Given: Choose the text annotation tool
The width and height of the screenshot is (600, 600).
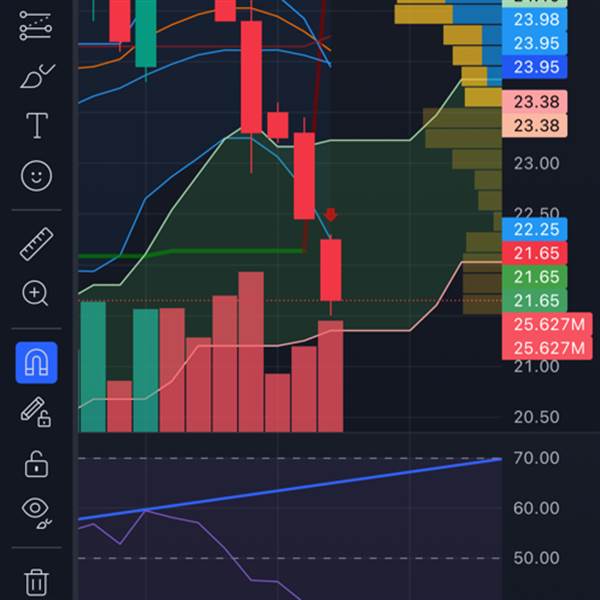Looking at the screenshot, I should pyautogui.click(x=36, y=126).
